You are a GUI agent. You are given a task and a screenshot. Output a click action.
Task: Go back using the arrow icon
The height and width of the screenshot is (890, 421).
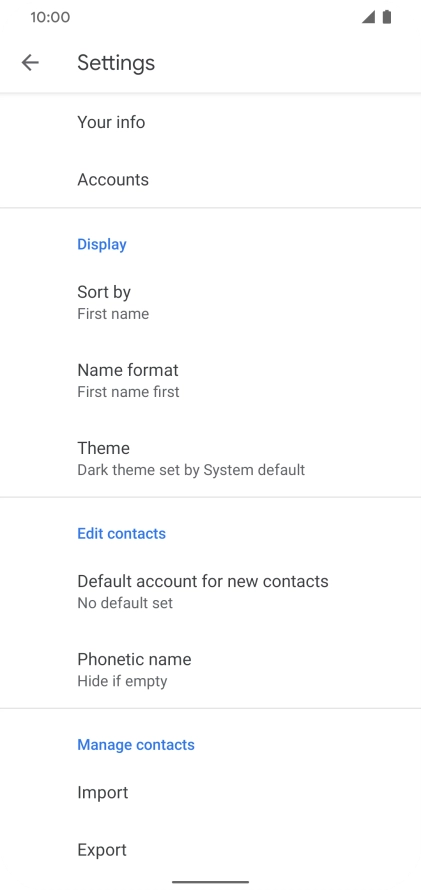(x=30, y=62)
